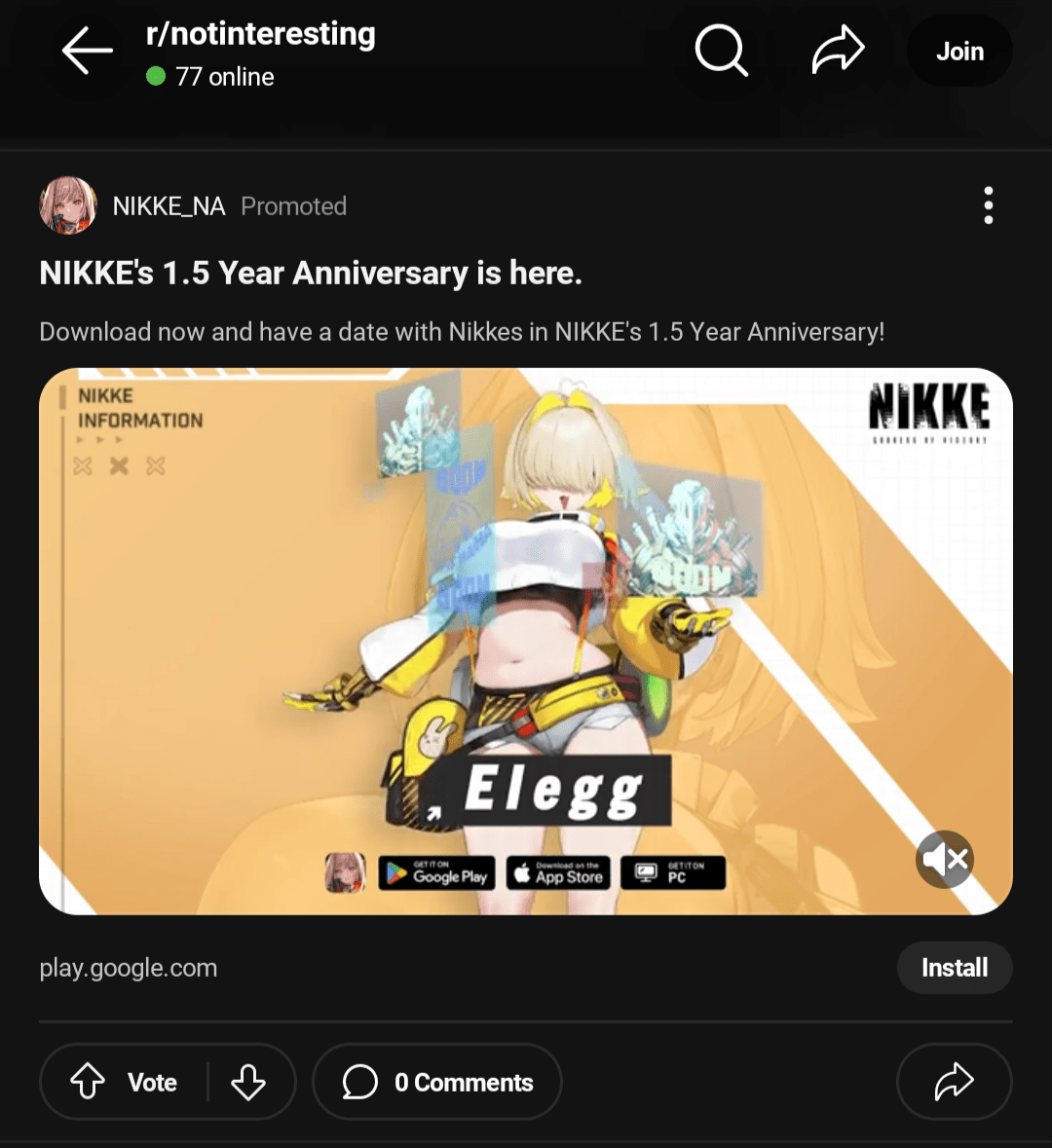This screenshot has width=1052, height=1148.
Task: Upvote the NIKKE promoted post
Action: (x=89, y=1082)
